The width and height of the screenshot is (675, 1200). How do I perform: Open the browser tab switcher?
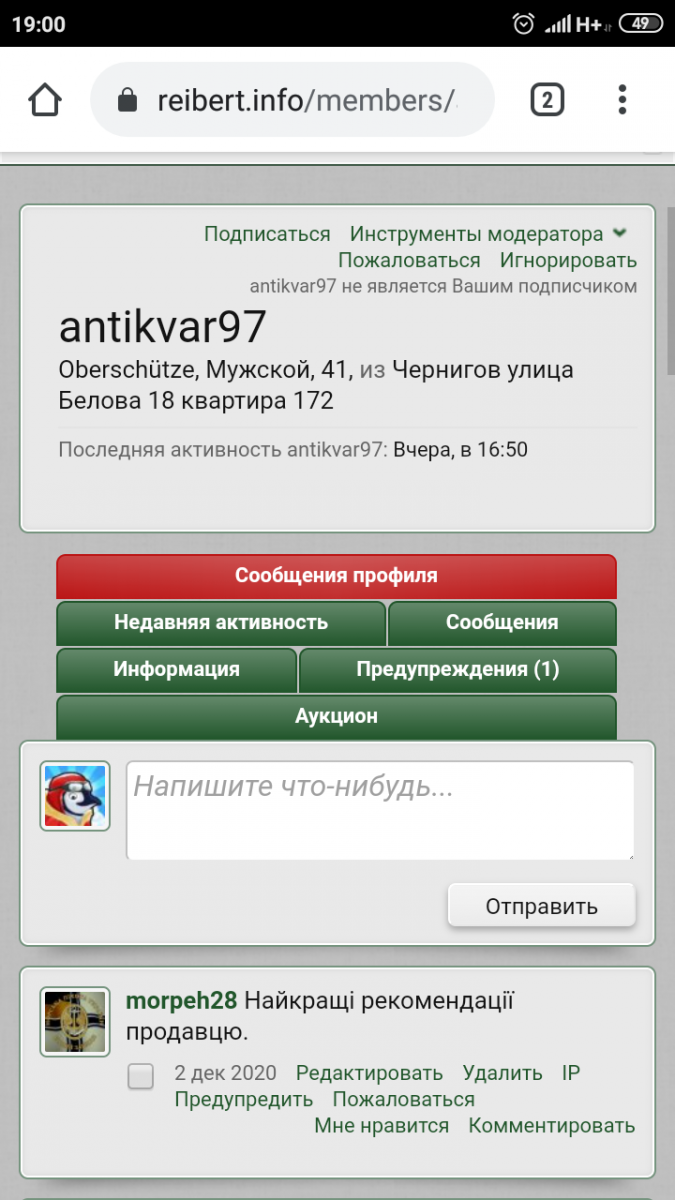click(x=547, y=100)
